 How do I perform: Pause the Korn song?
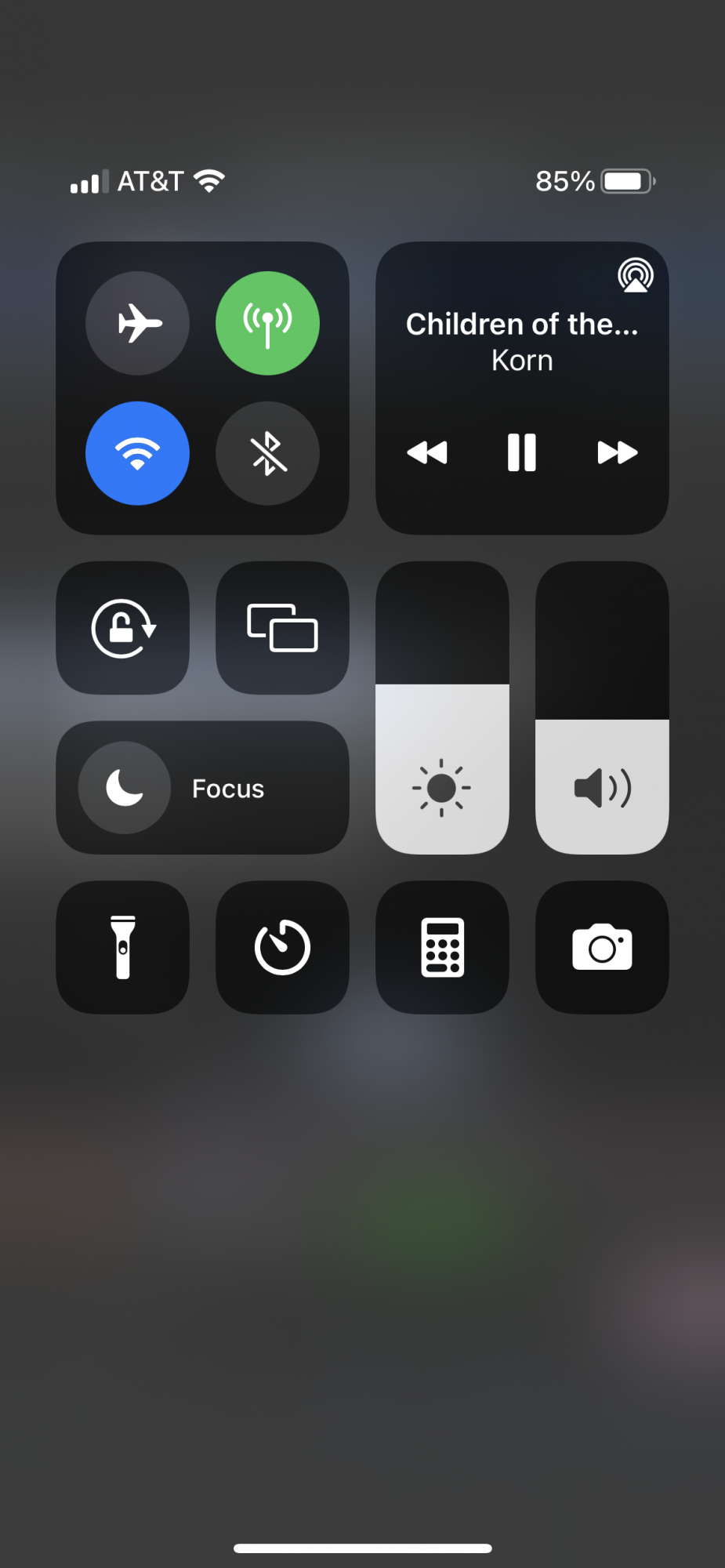click(x=521, y=452)
